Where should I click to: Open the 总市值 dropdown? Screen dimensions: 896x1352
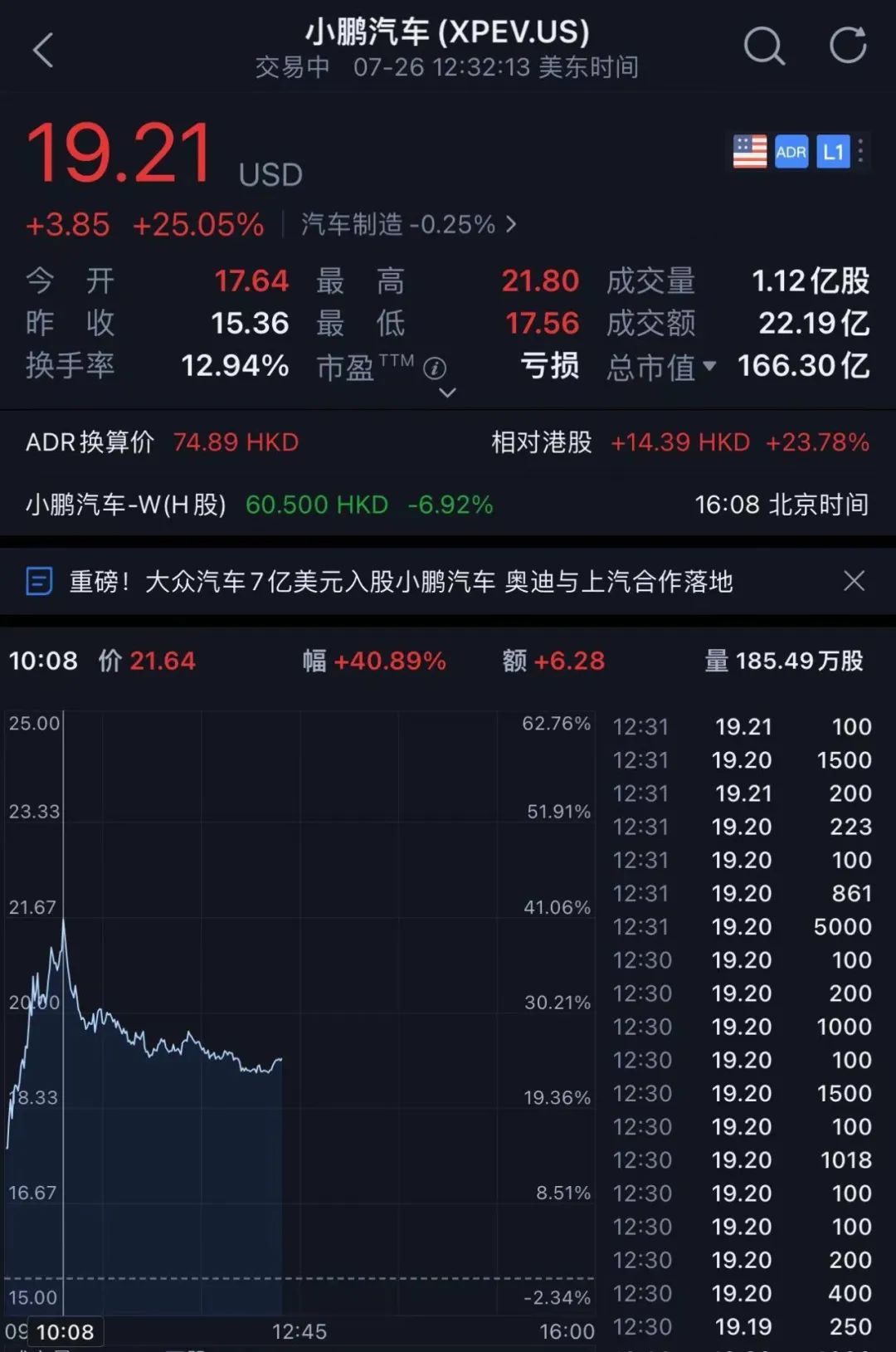click(709, 365)
